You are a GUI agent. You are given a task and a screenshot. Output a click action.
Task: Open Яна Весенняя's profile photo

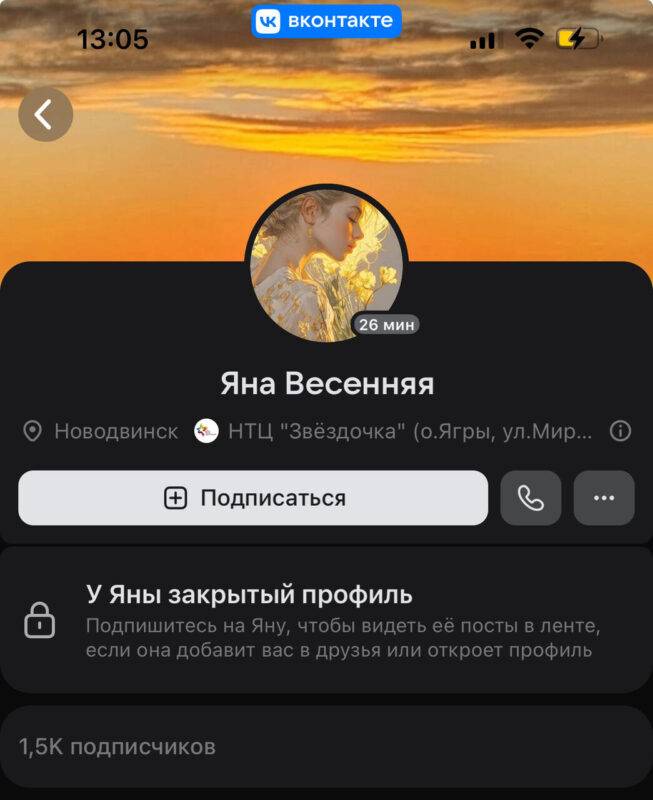click(x=326, y=267)
